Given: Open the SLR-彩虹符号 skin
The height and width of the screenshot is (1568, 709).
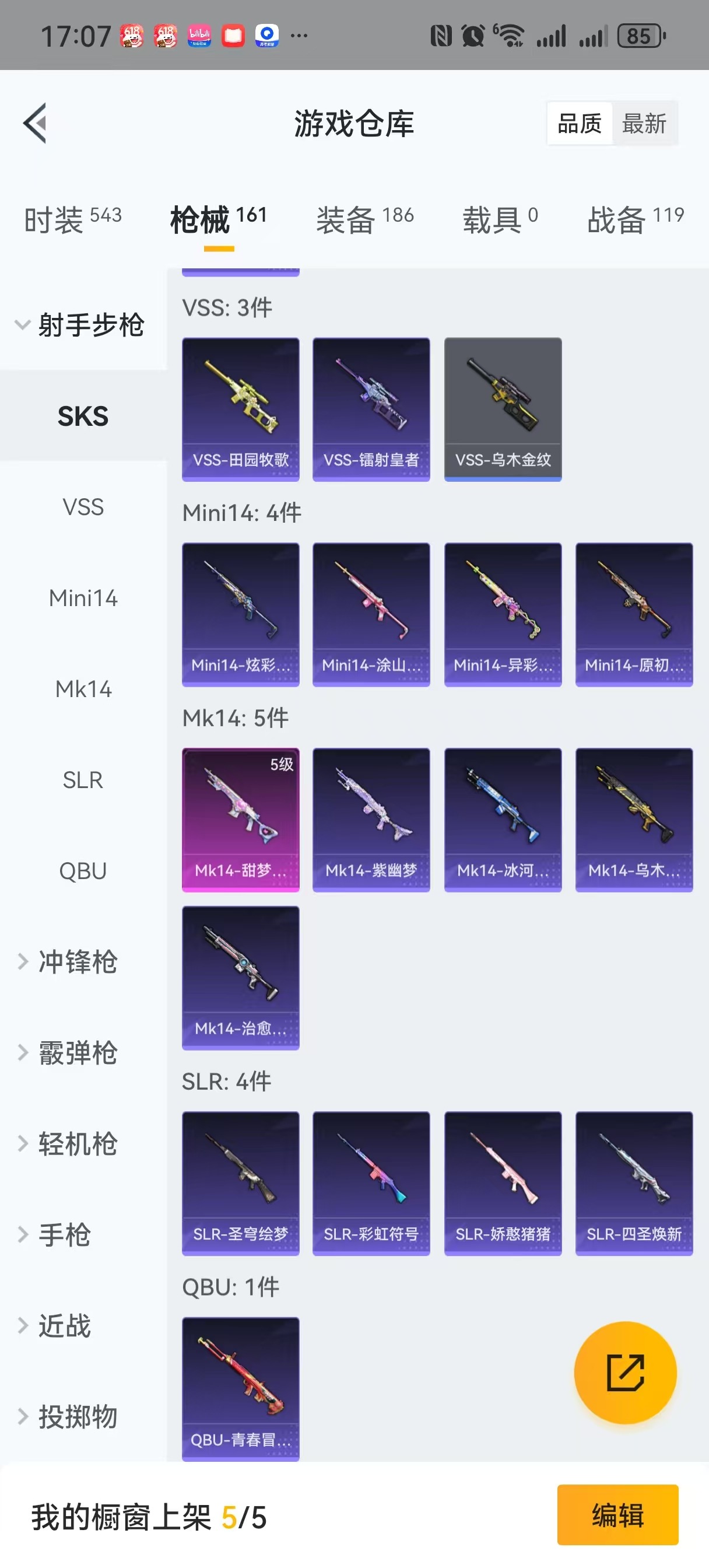Looking at the screenshot, I should point(371,1182).
